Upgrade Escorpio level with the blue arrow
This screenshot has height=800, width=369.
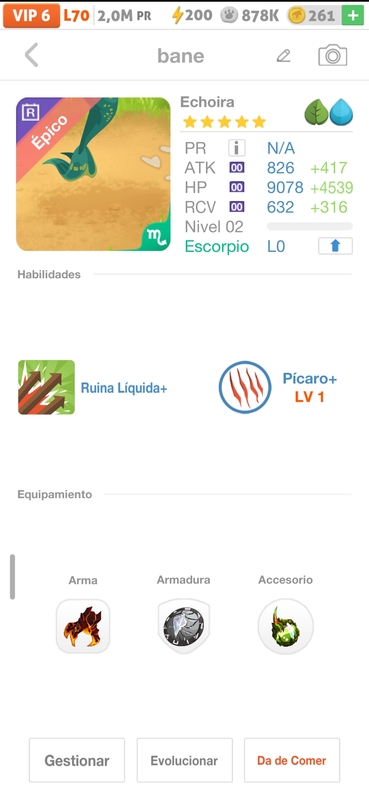[x=335, y=246]
